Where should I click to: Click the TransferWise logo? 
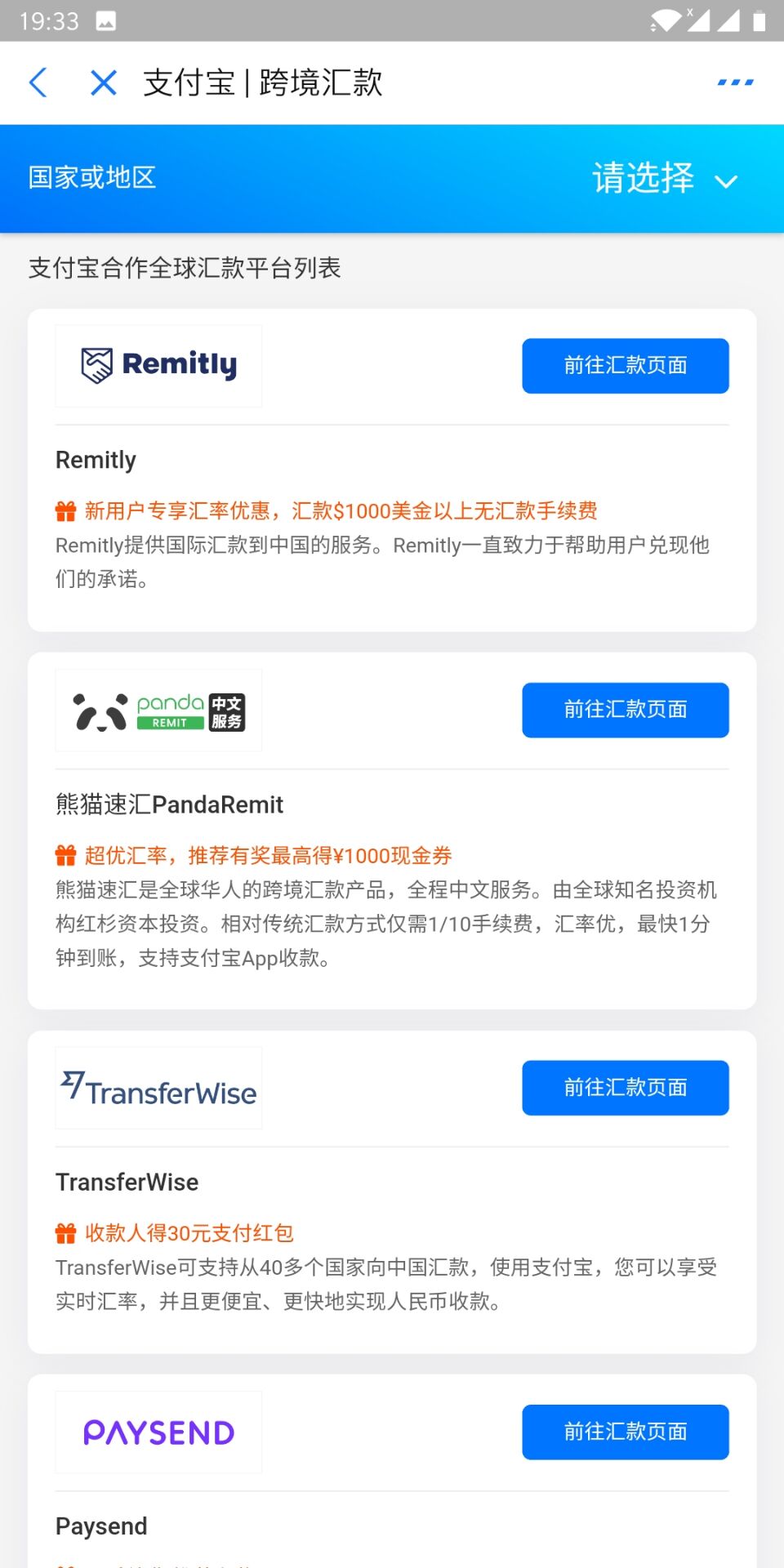click(x=158, y=1087)
